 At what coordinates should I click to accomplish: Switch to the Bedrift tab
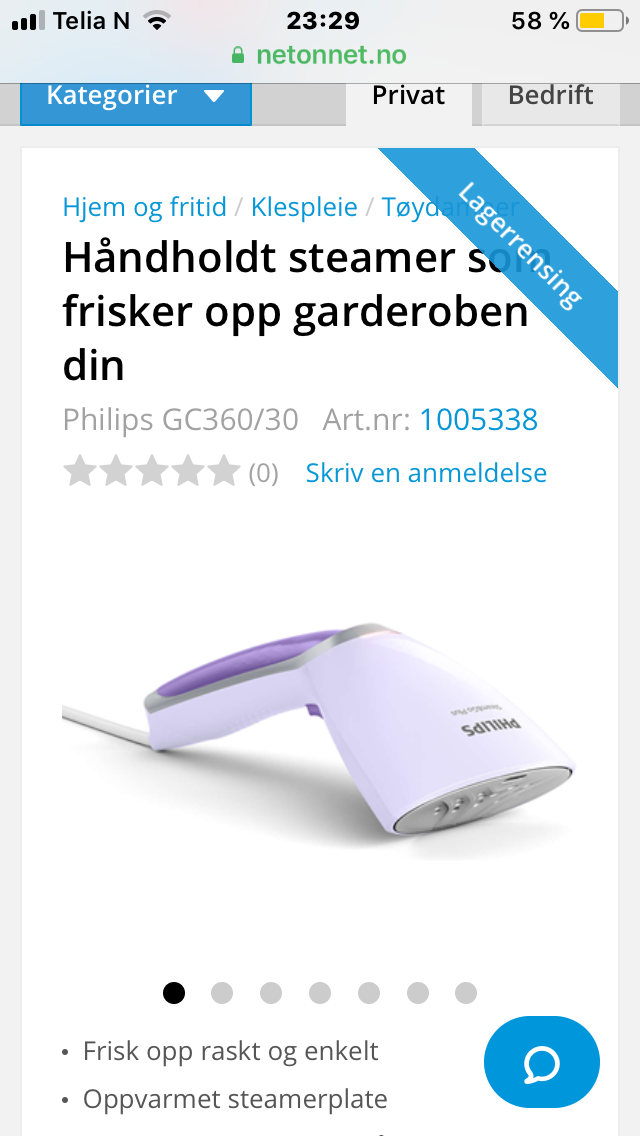pyautogui.click(x=550, y=101)
